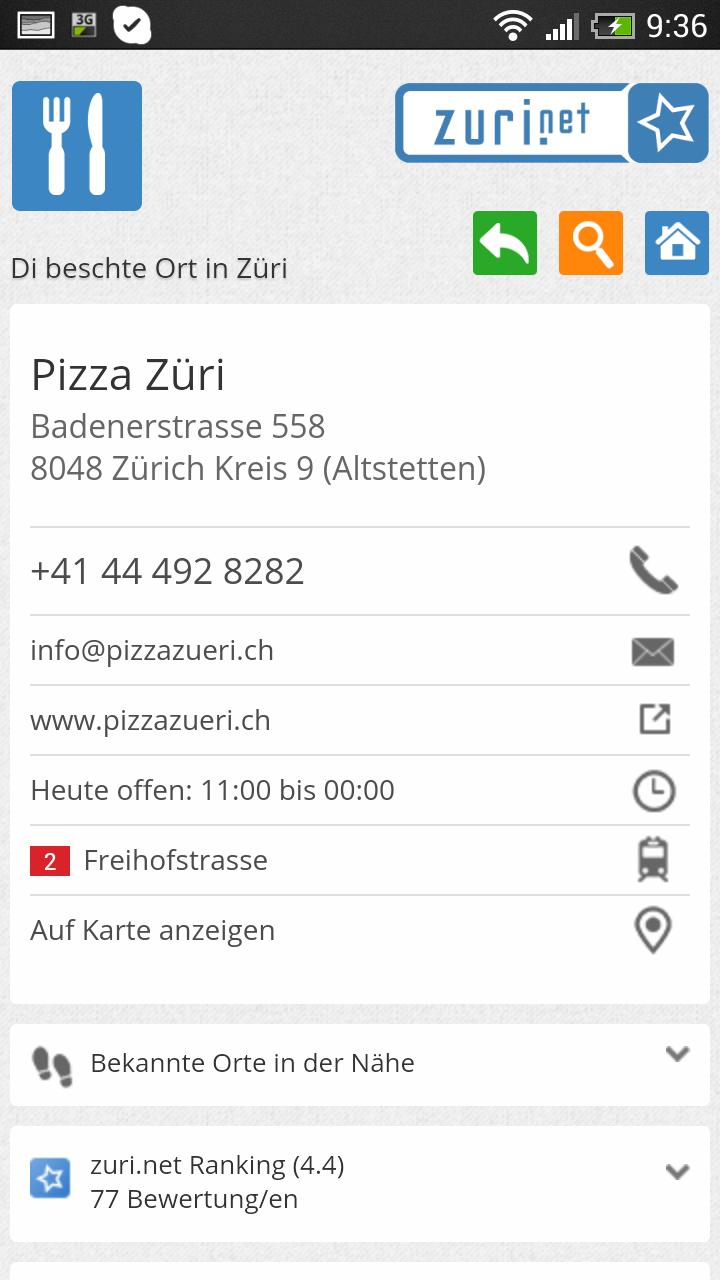Select the restaurant fork and knife icon
The width and height of the screenshot is (720, 1280).
(76, 146)
